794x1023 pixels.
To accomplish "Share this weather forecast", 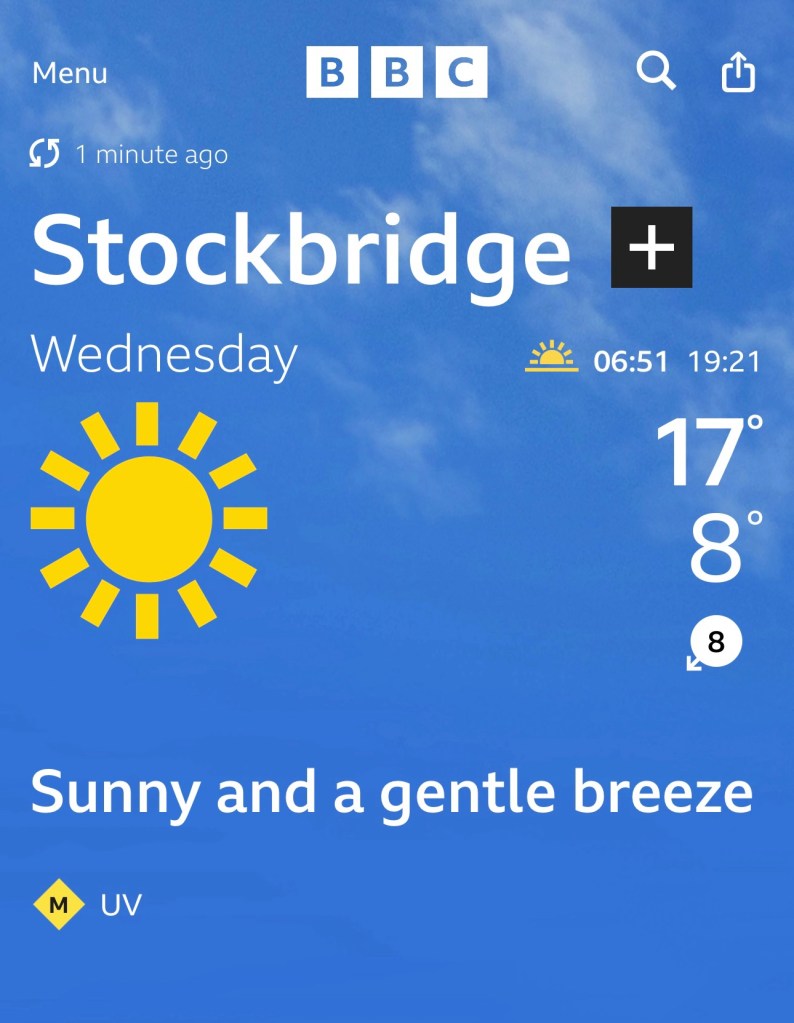I will [x=738, y=72].
